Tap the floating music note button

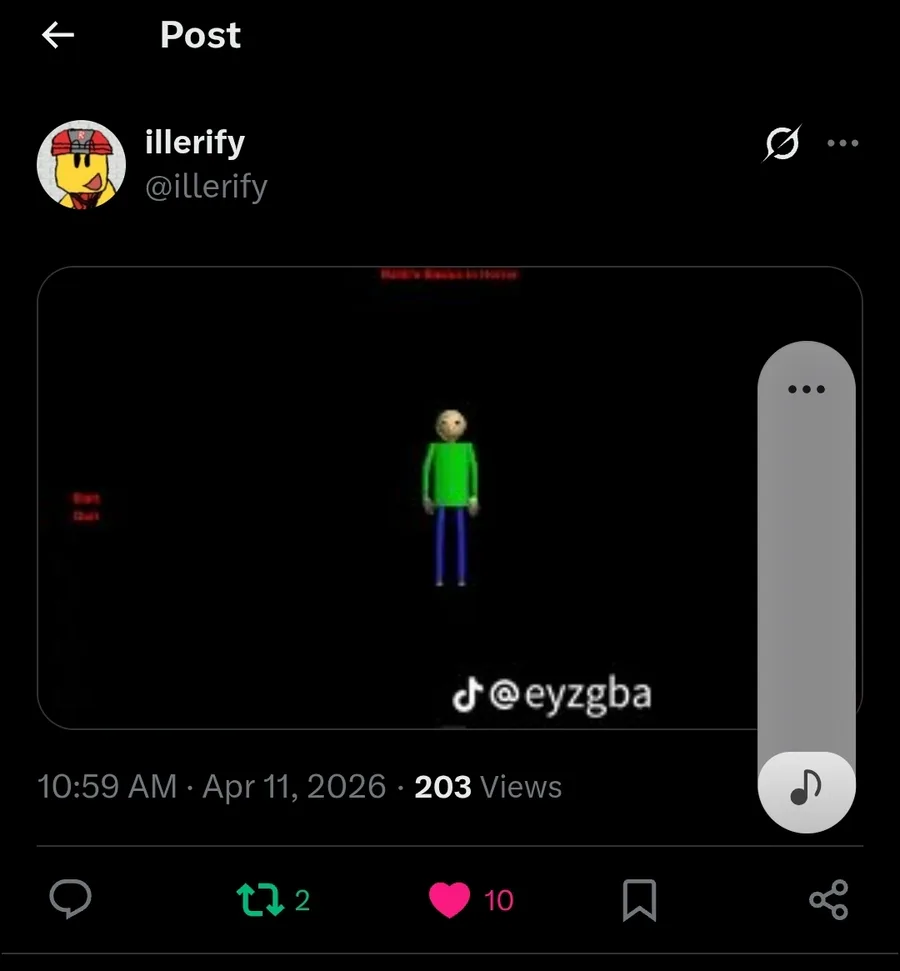point(806,790)
